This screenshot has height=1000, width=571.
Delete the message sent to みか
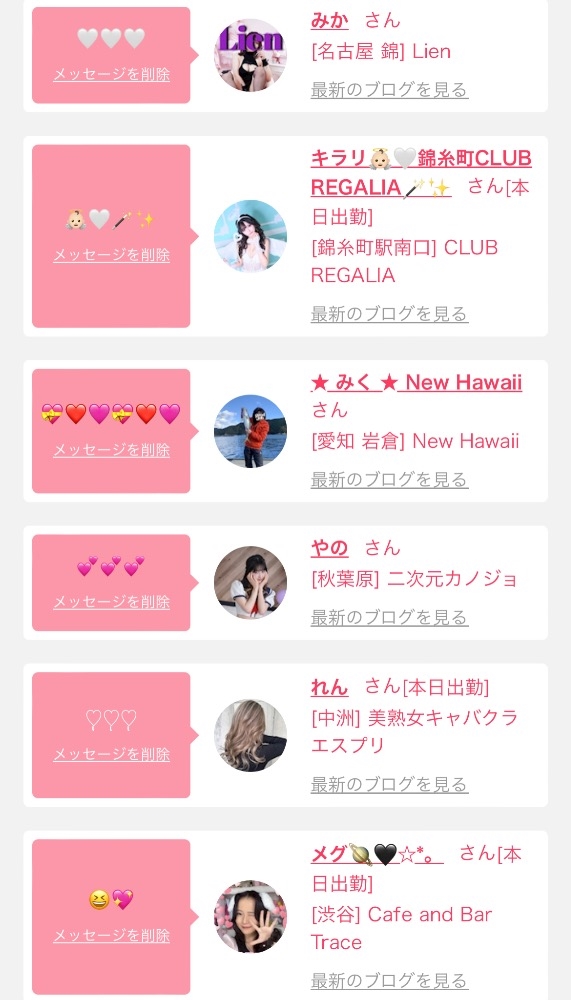[112, 75]
